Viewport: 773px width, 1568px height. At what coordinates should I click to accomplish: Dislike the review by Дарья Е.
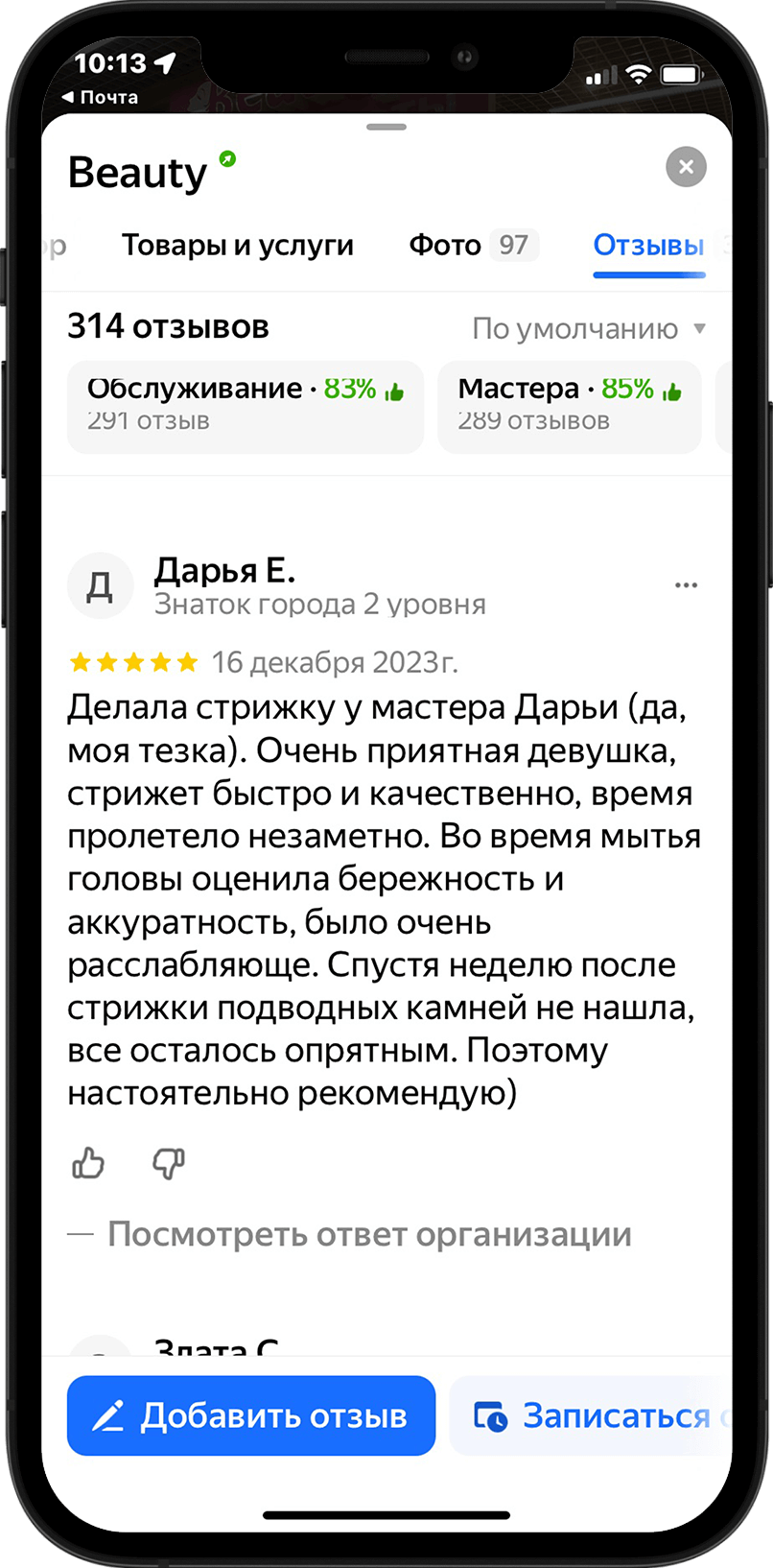tap(169, 1163)
